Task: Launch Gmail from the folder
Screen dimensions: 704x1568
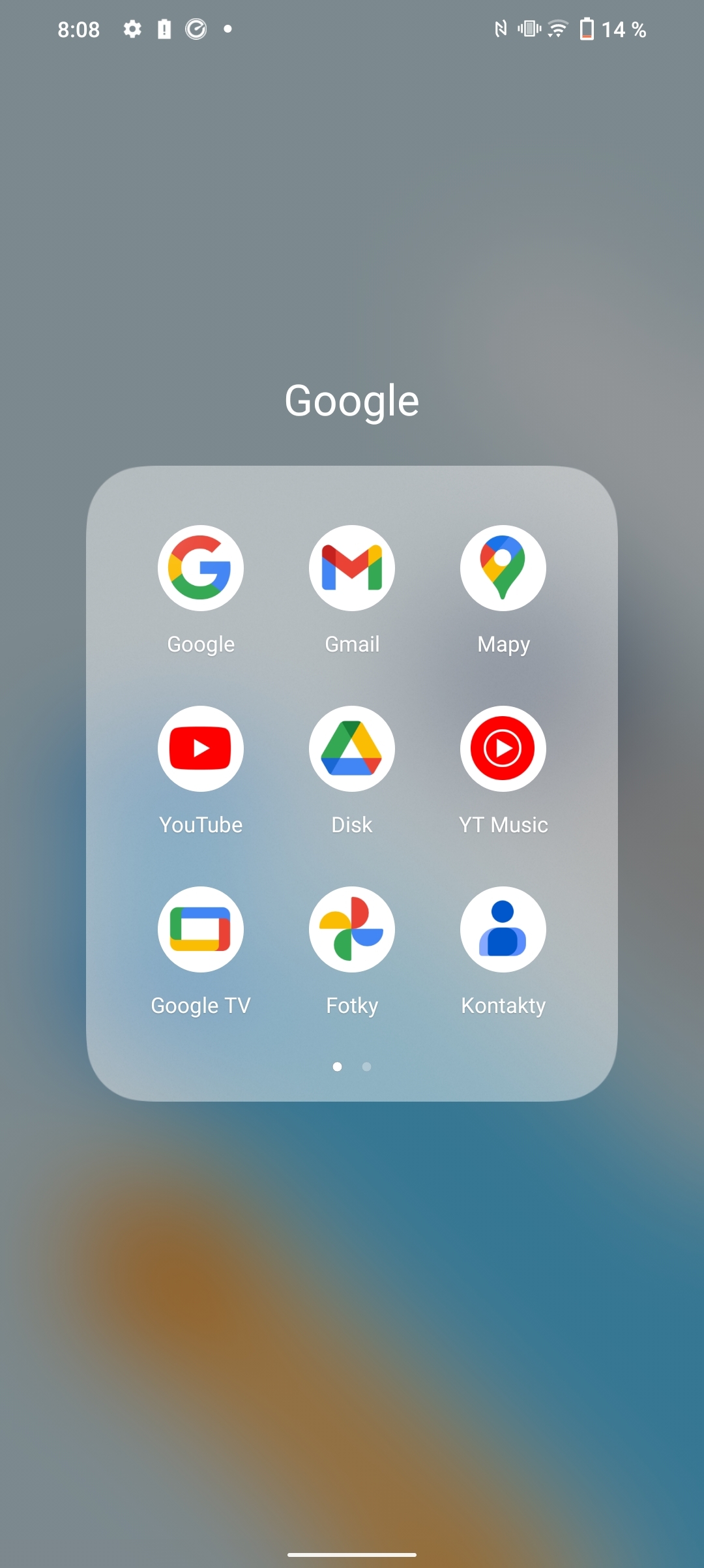Action: (351, 568)
